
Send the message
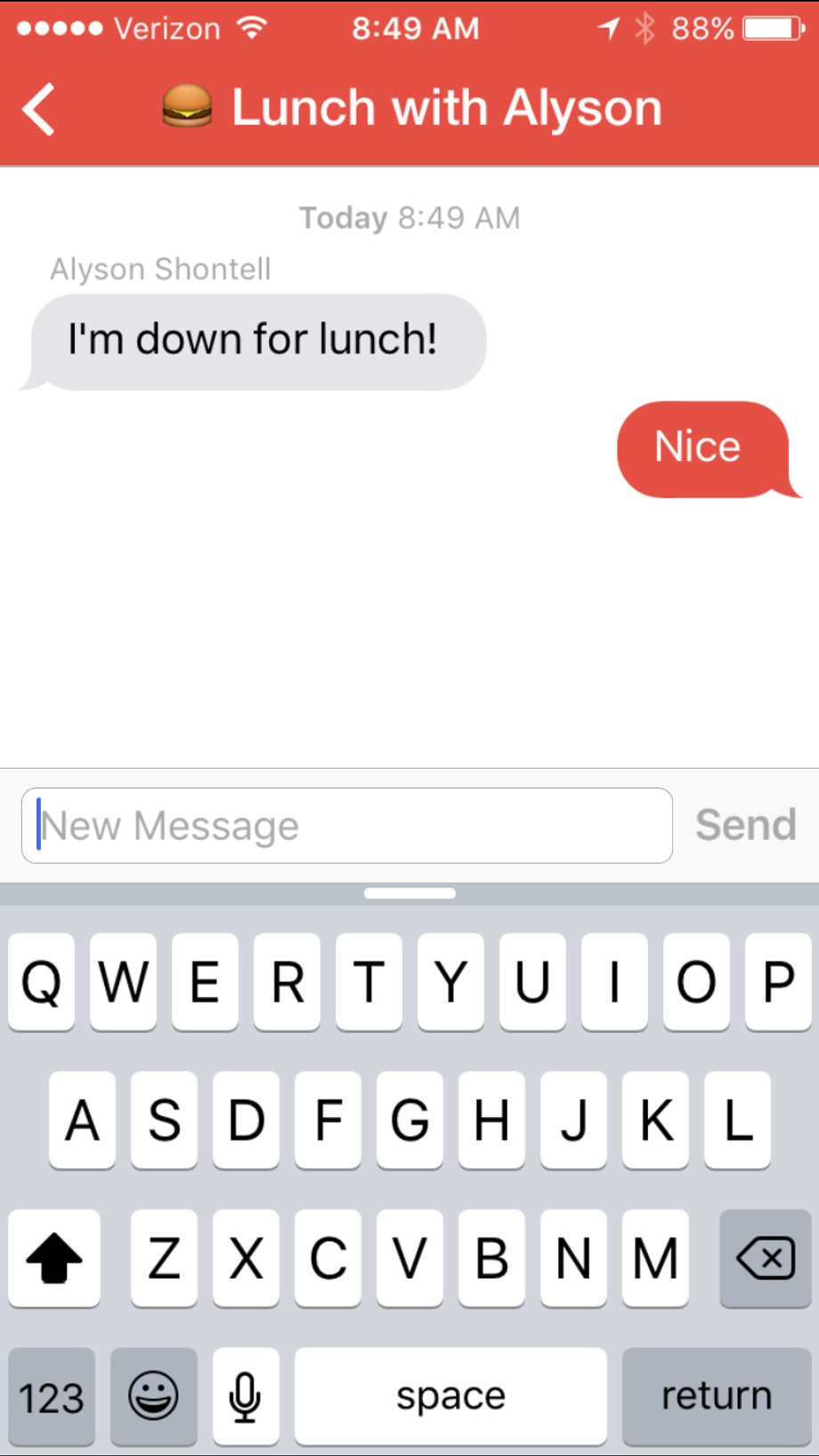point(745,825)
